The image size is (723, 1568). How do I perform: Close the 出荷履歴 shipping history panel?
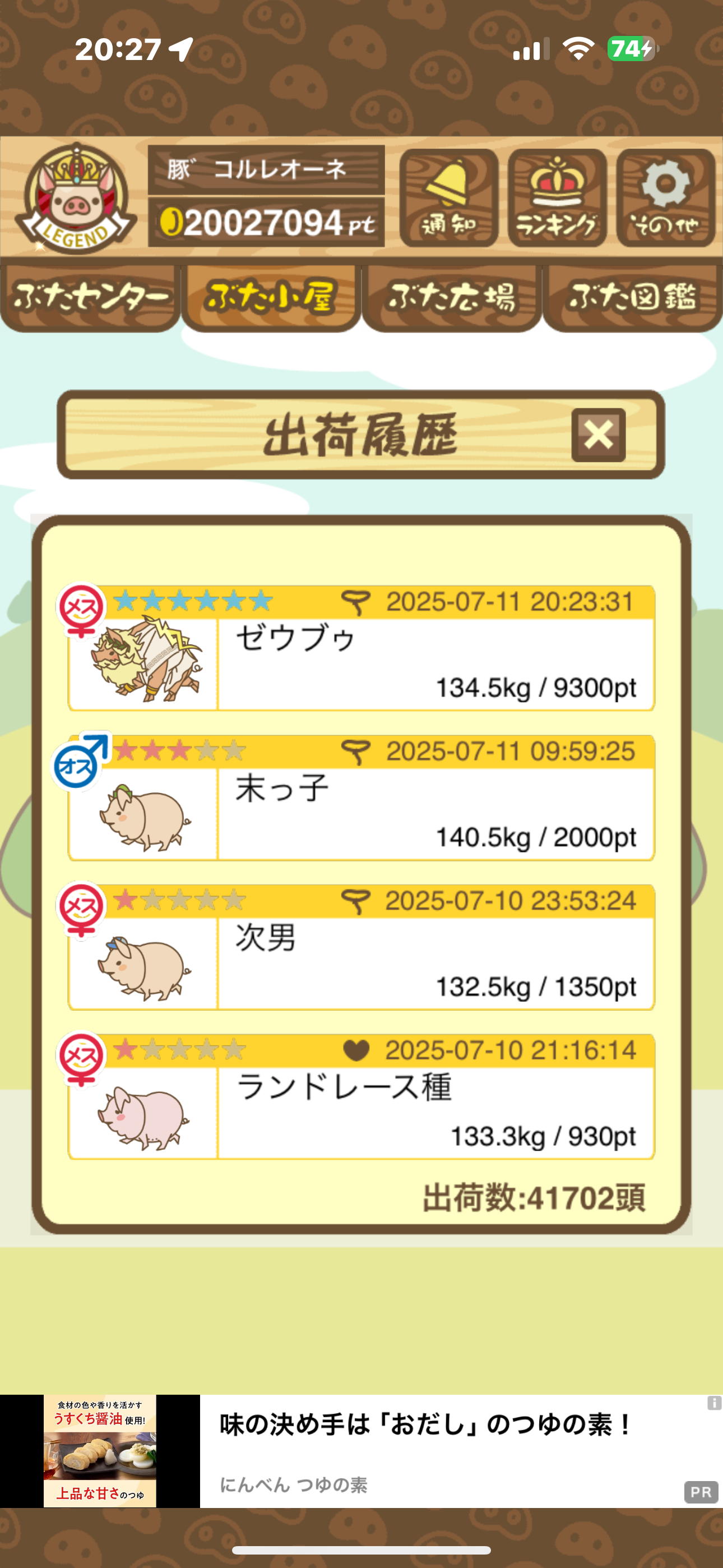(x=598, y=435)
